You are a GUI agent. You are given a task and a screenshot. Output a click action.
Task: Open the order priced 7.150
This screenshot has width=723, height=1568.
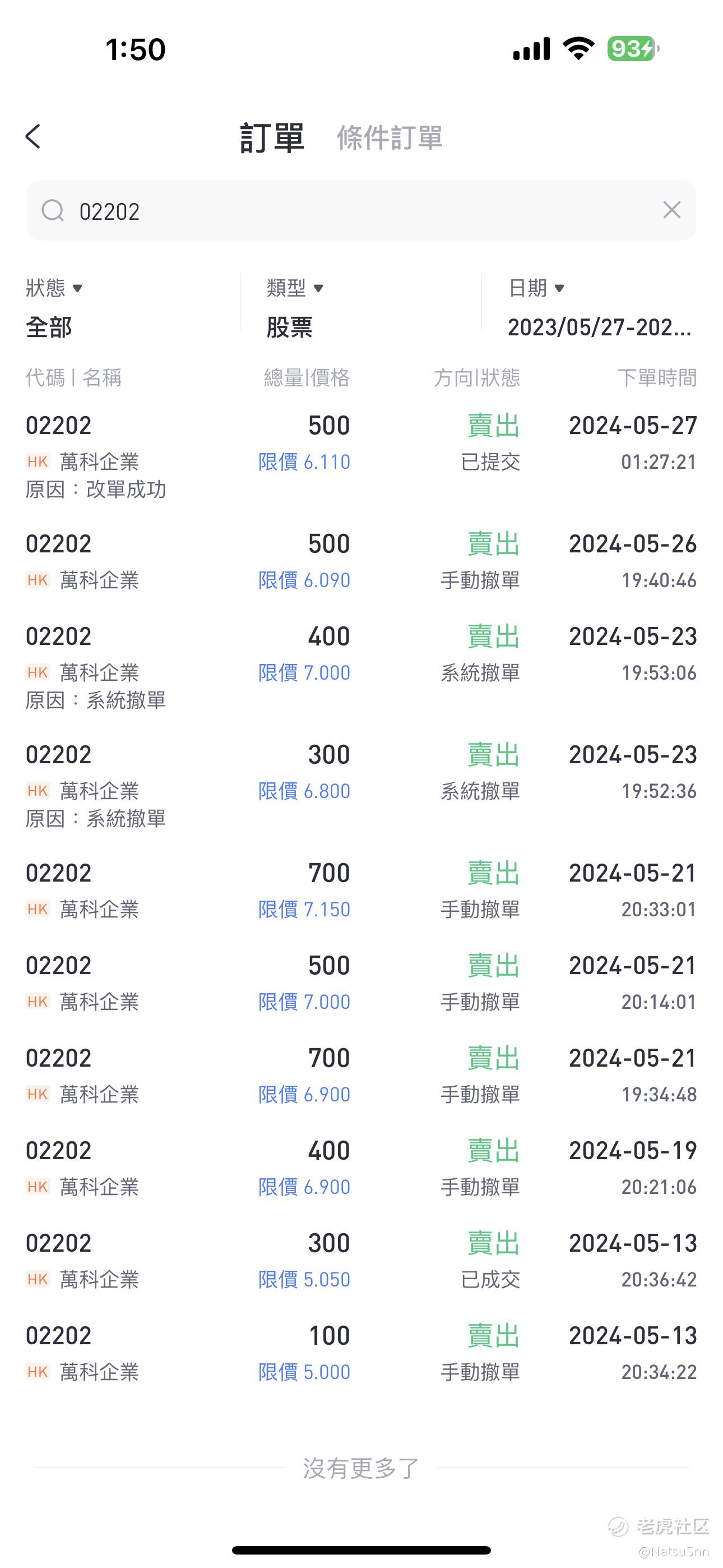point(361,890)
